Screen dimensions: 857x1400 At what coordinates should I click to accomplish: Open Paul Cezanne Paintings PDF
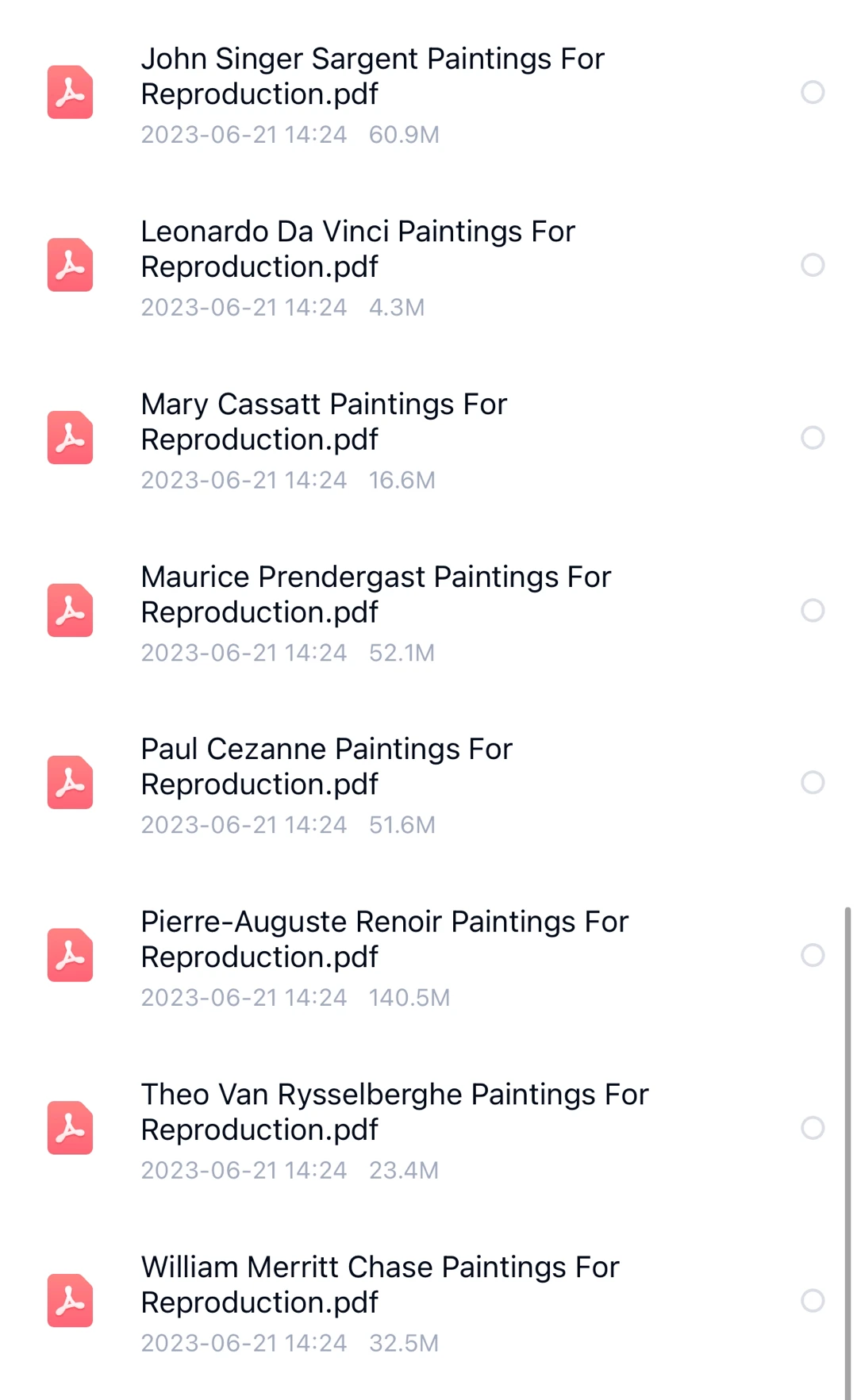(428, 783)
